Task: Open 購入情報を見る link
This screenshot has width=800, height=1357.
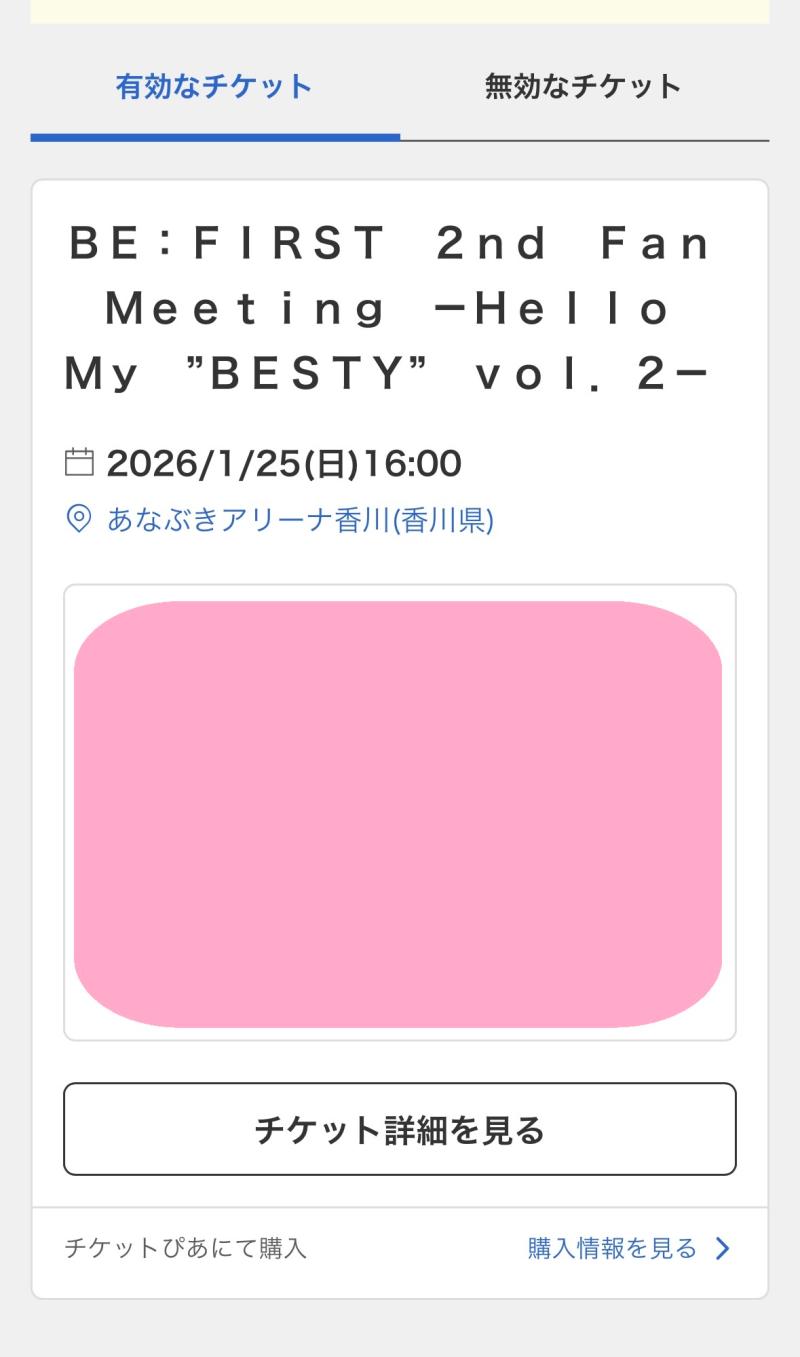Action: 628,1248
